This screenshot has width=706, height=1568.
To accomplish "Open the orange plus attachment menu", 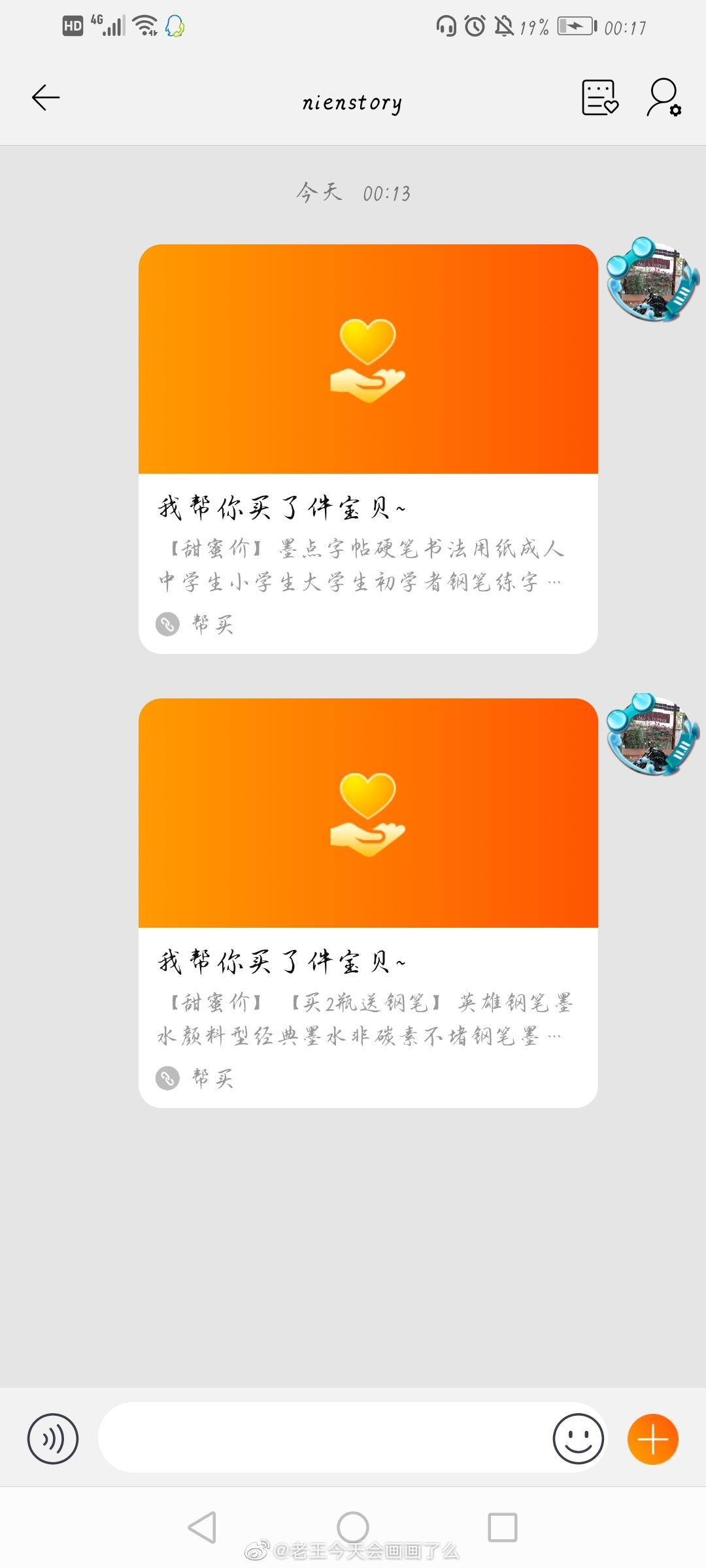I will click(x=652, y=1439).
